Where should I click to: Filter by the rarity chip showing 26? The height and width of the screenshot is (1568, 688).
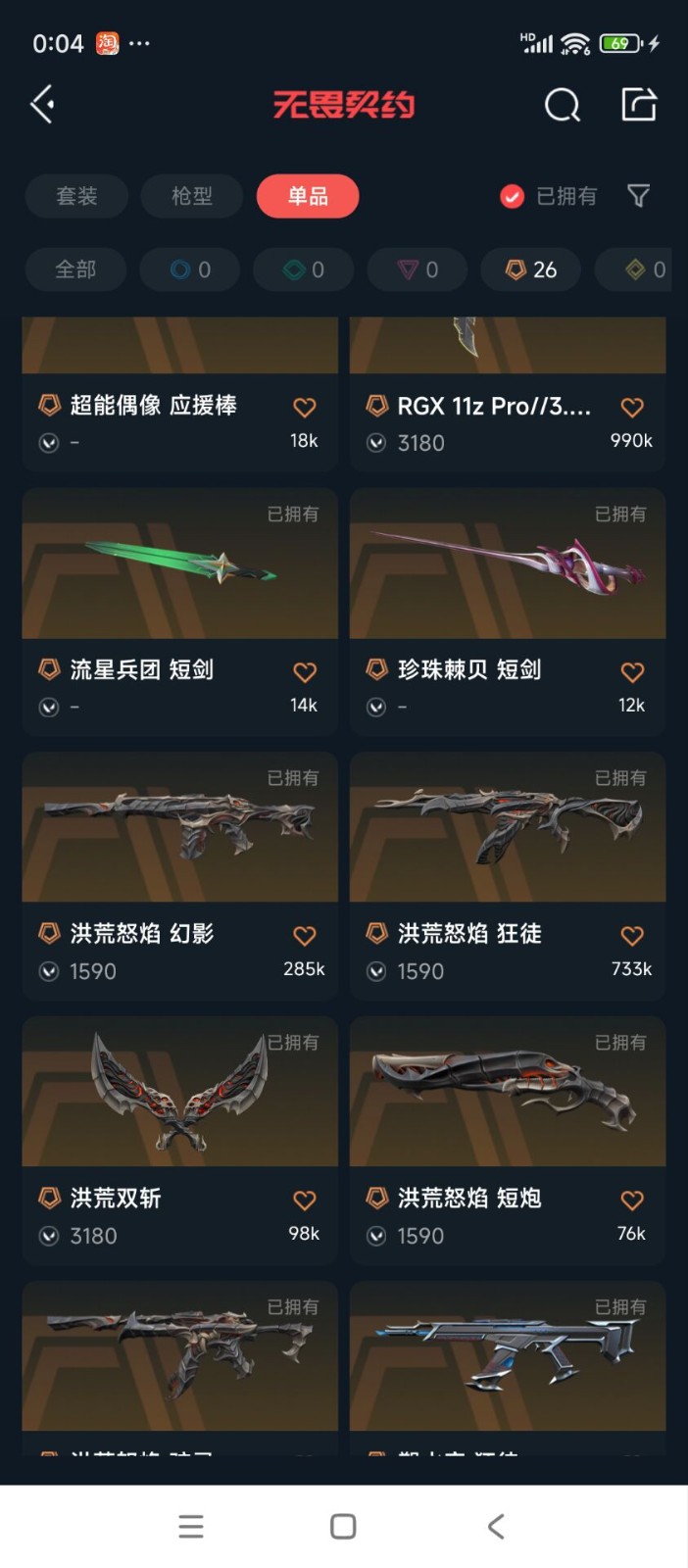coord(530,269)
